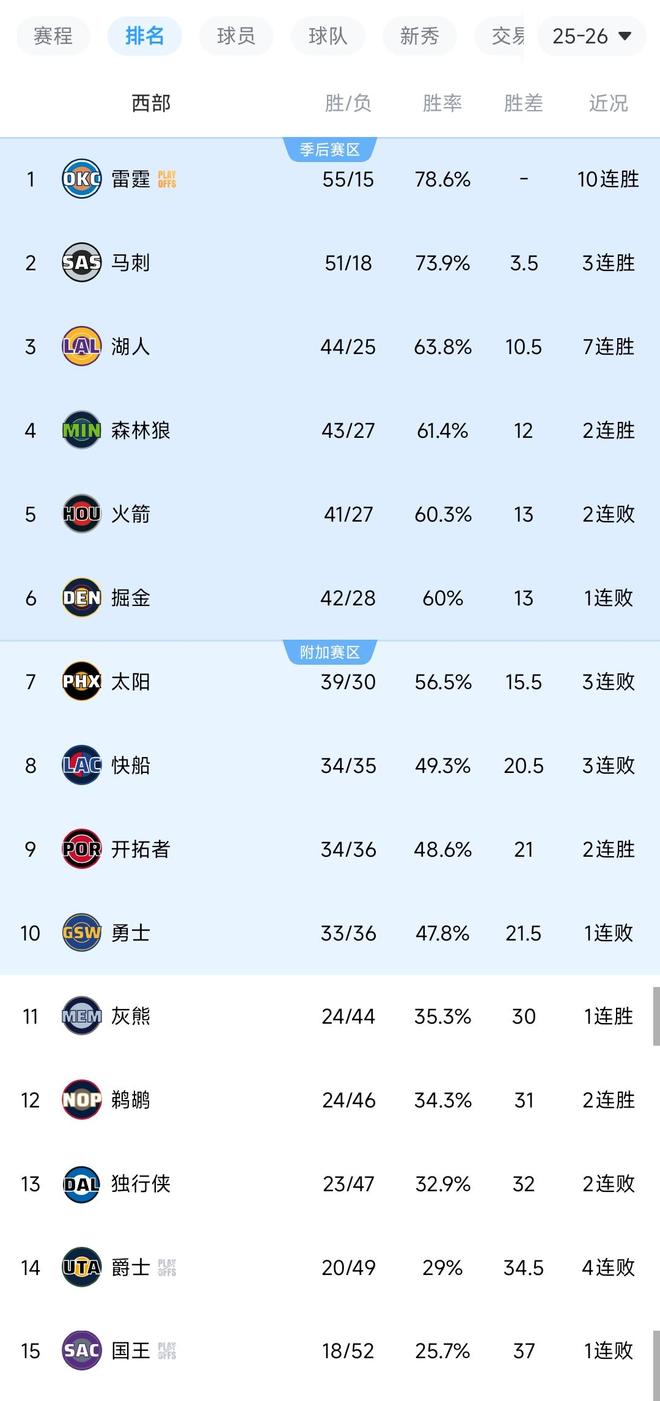Select the 快船 team row
The image size is (660, 1401).
(130, 765)
